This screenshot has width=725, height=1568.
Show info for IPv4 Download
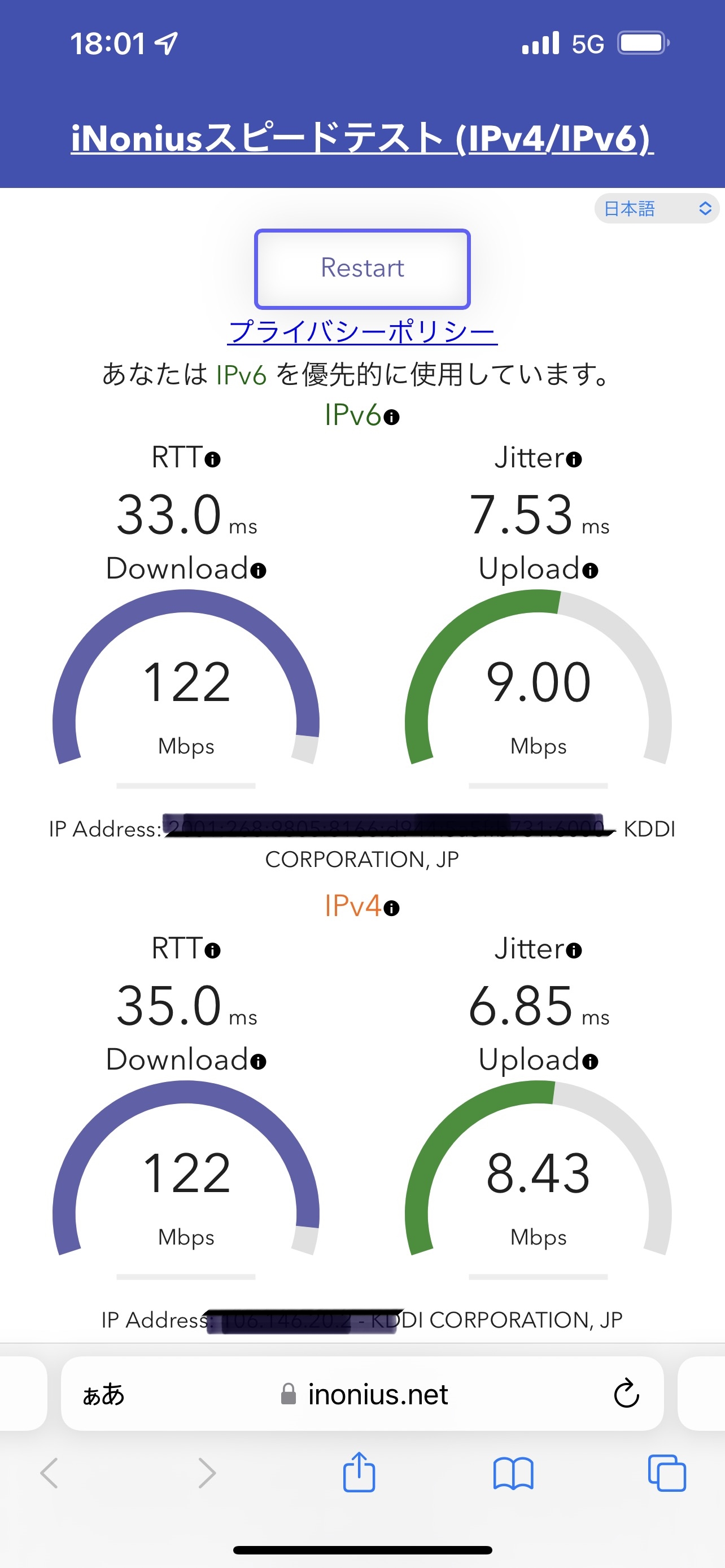pos(258,1062)
